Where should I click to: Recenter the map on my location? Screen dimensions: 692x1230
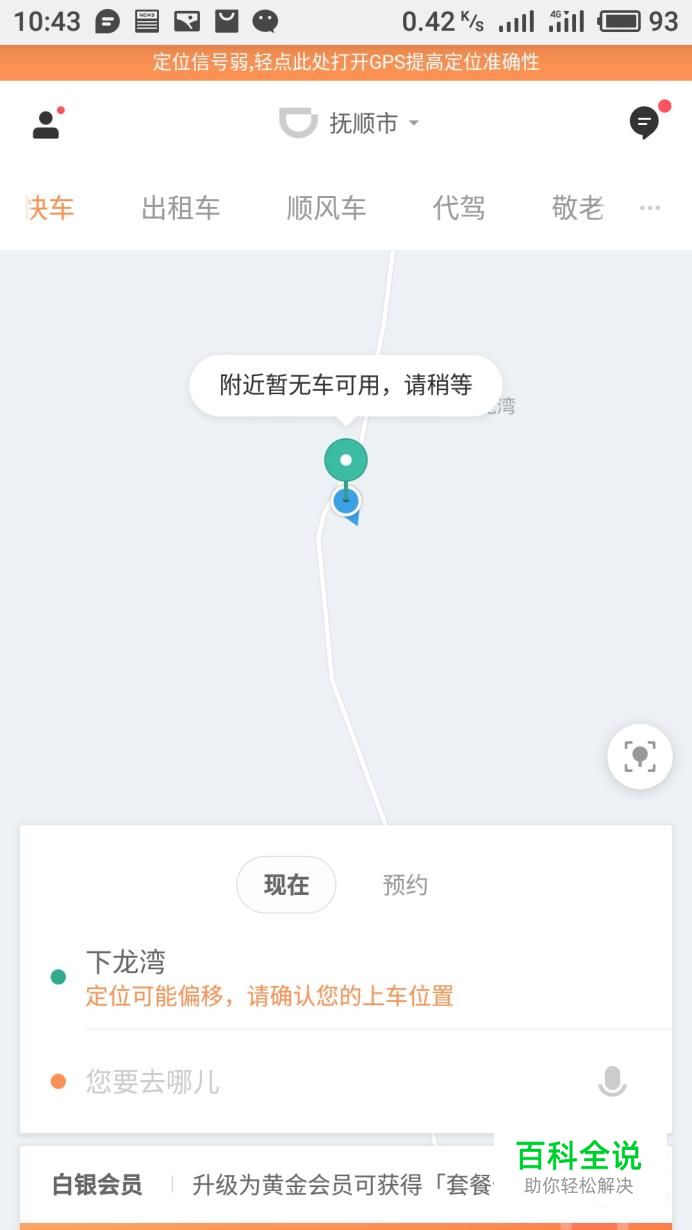coord(640,757)
